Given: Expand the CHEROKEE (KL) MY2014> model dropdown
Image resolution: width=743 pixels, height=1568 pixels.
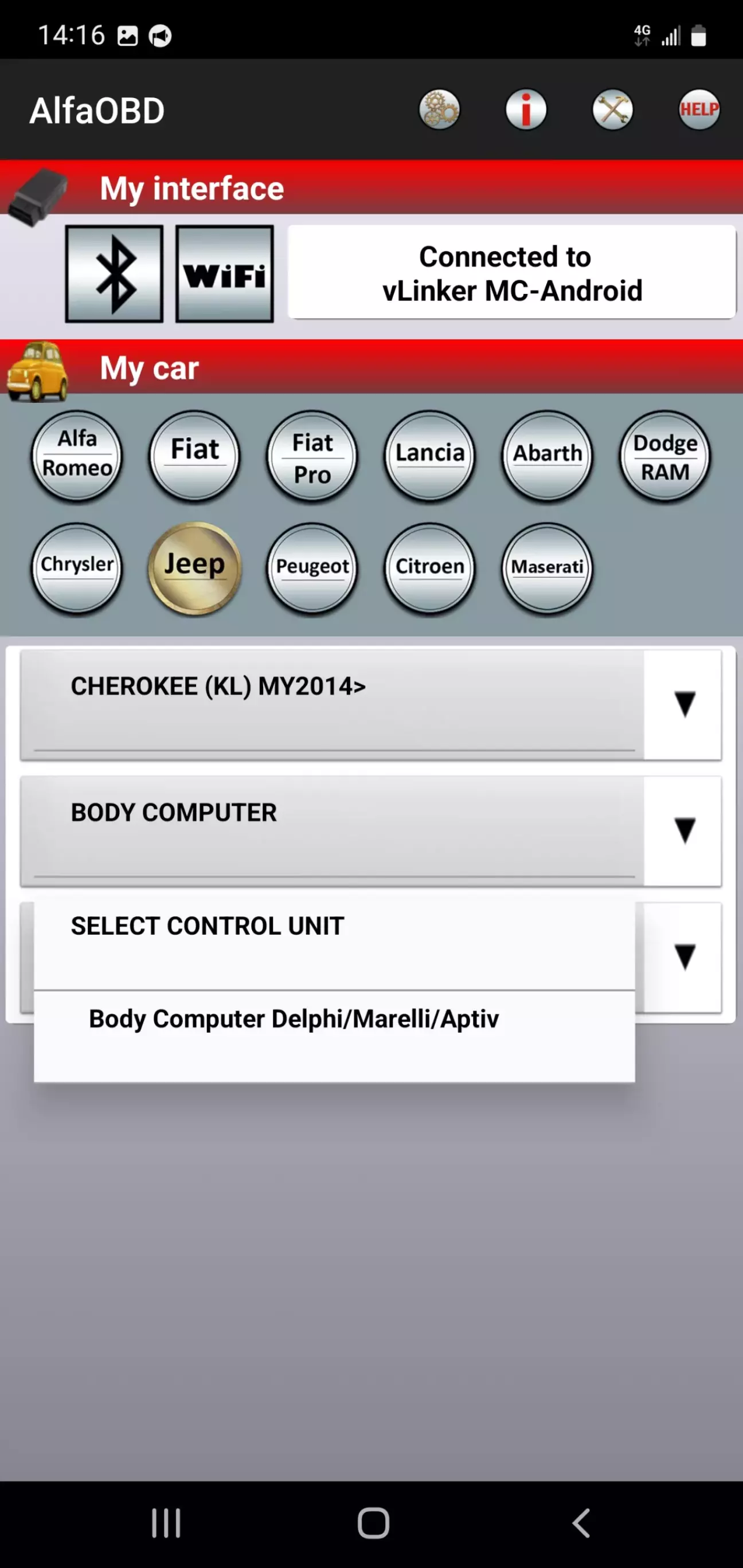Looking at the screenshot, I should 685,704.
